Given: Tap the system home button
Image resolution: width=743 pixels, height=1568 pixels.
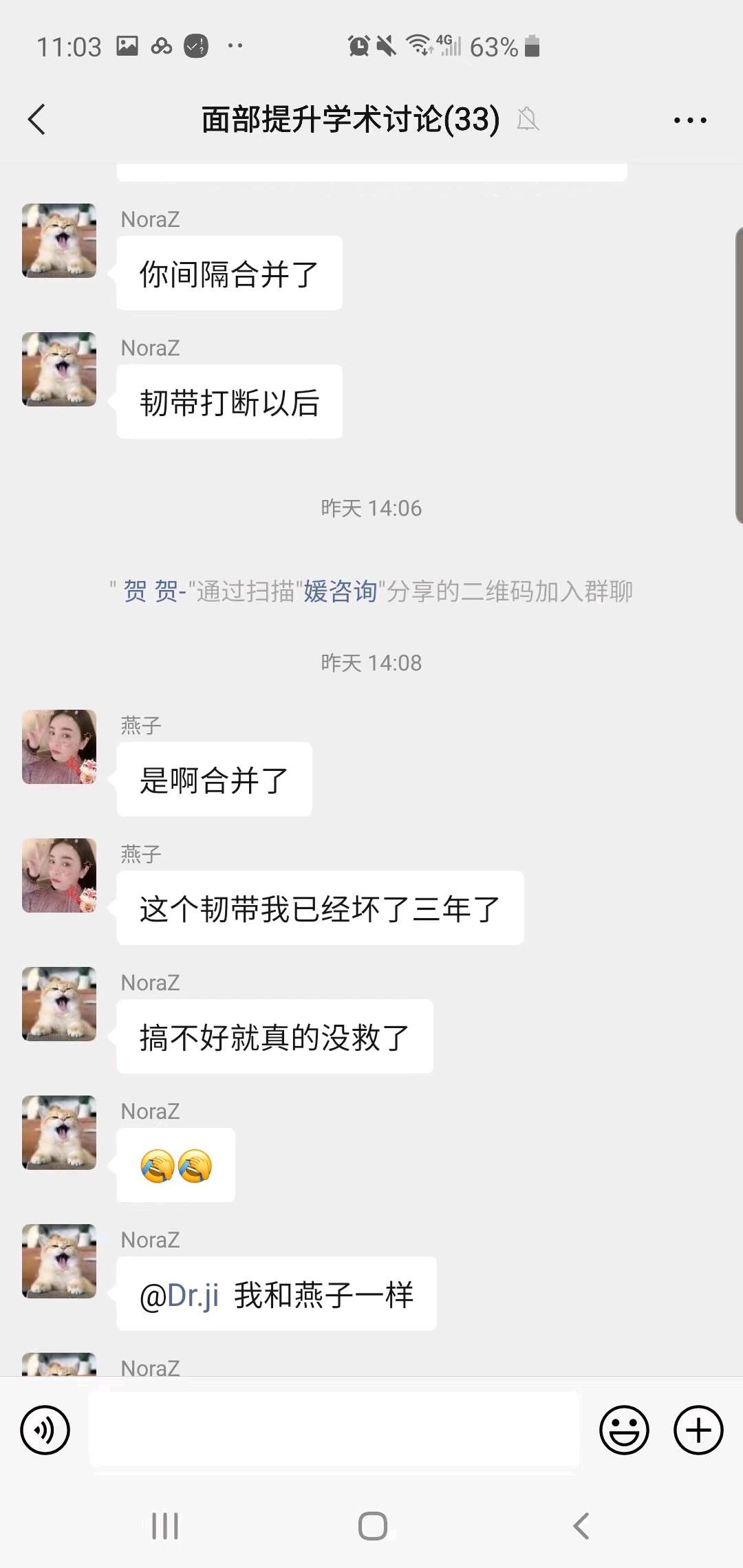Looking at the screenshot, I should pyautogui.click(x=372, y=1526).
